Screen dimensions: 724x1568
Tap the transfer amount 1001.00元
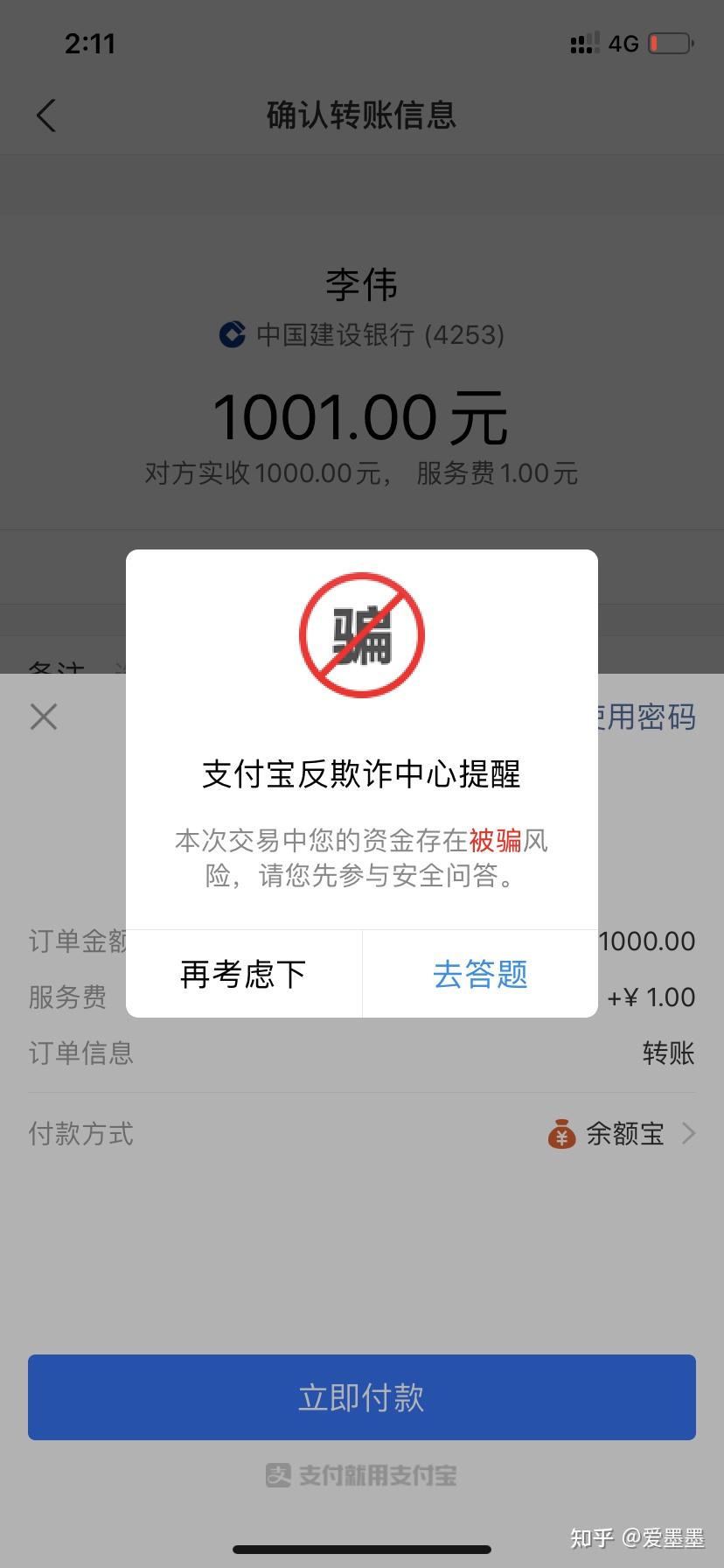point(361,416)
